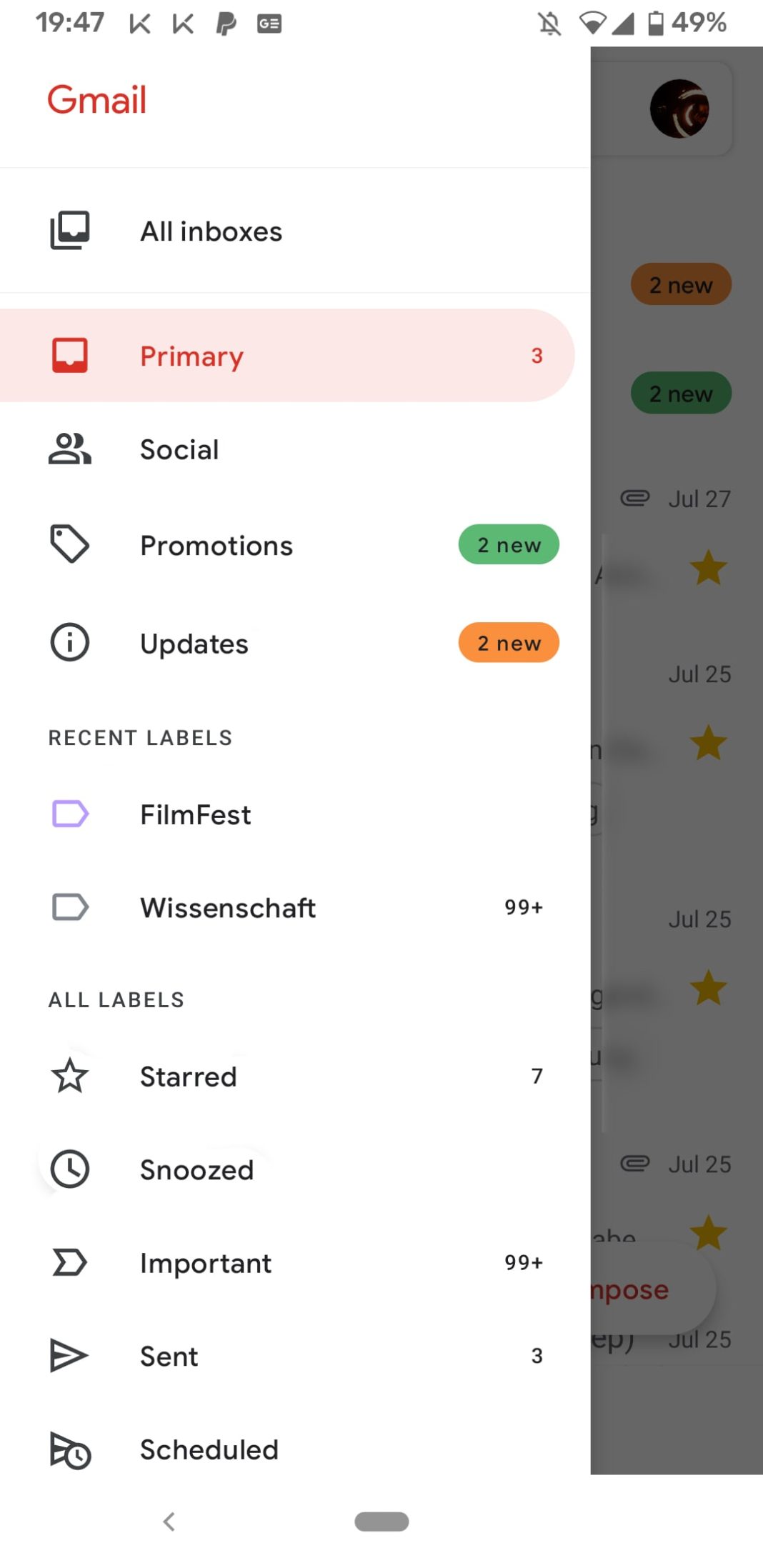Click the Snoozed clock icon

coord(69,1169)
